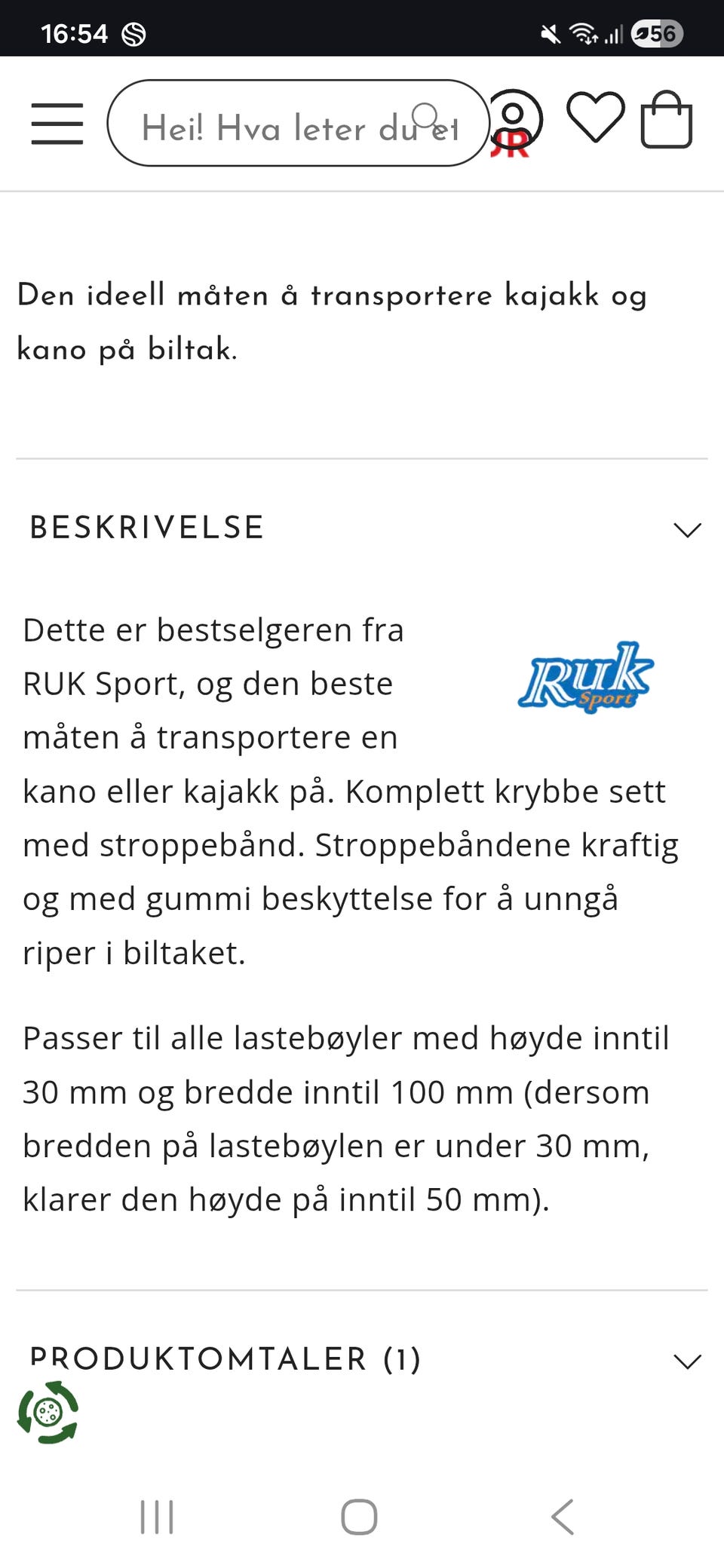Expand the PRODUKTOMTALER (1) section
The width and height of the screenshot is (724, 1568).
tap(362, 1360)
